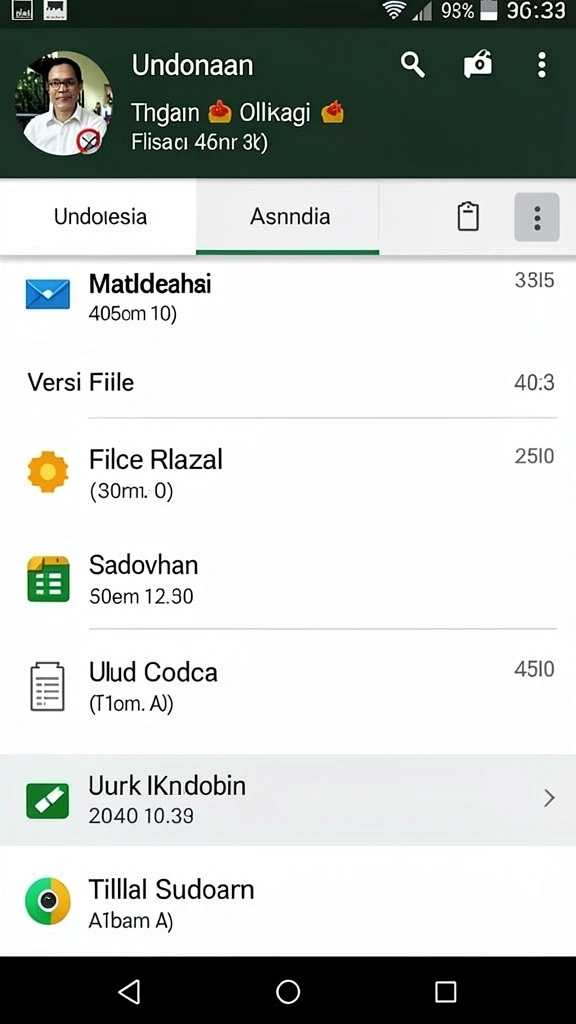Tap the system home button

pos(288,991)
